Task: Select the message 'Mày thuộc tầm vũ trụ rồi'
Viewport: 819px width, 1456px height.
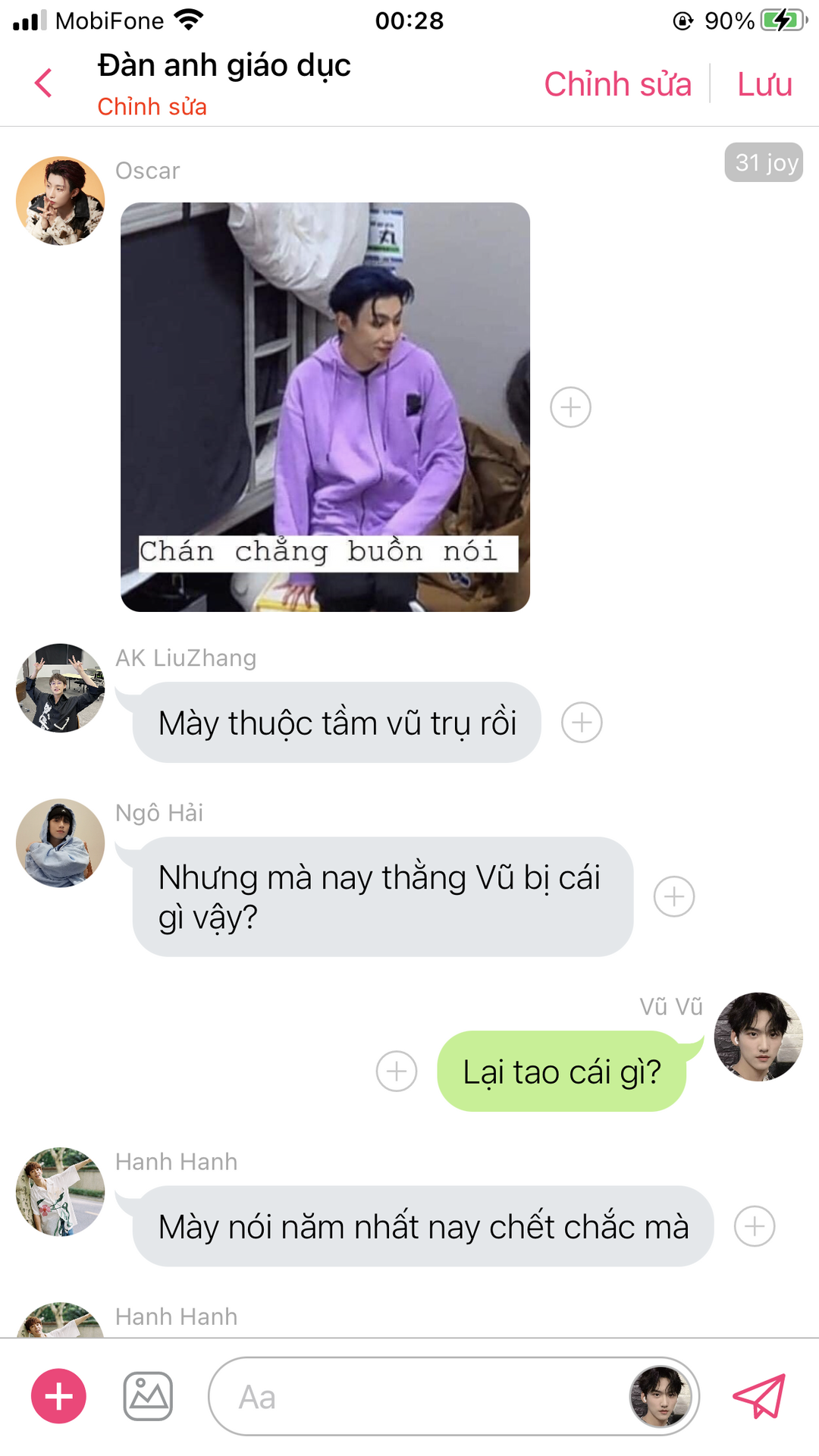Action: click(x=337, y=722)
